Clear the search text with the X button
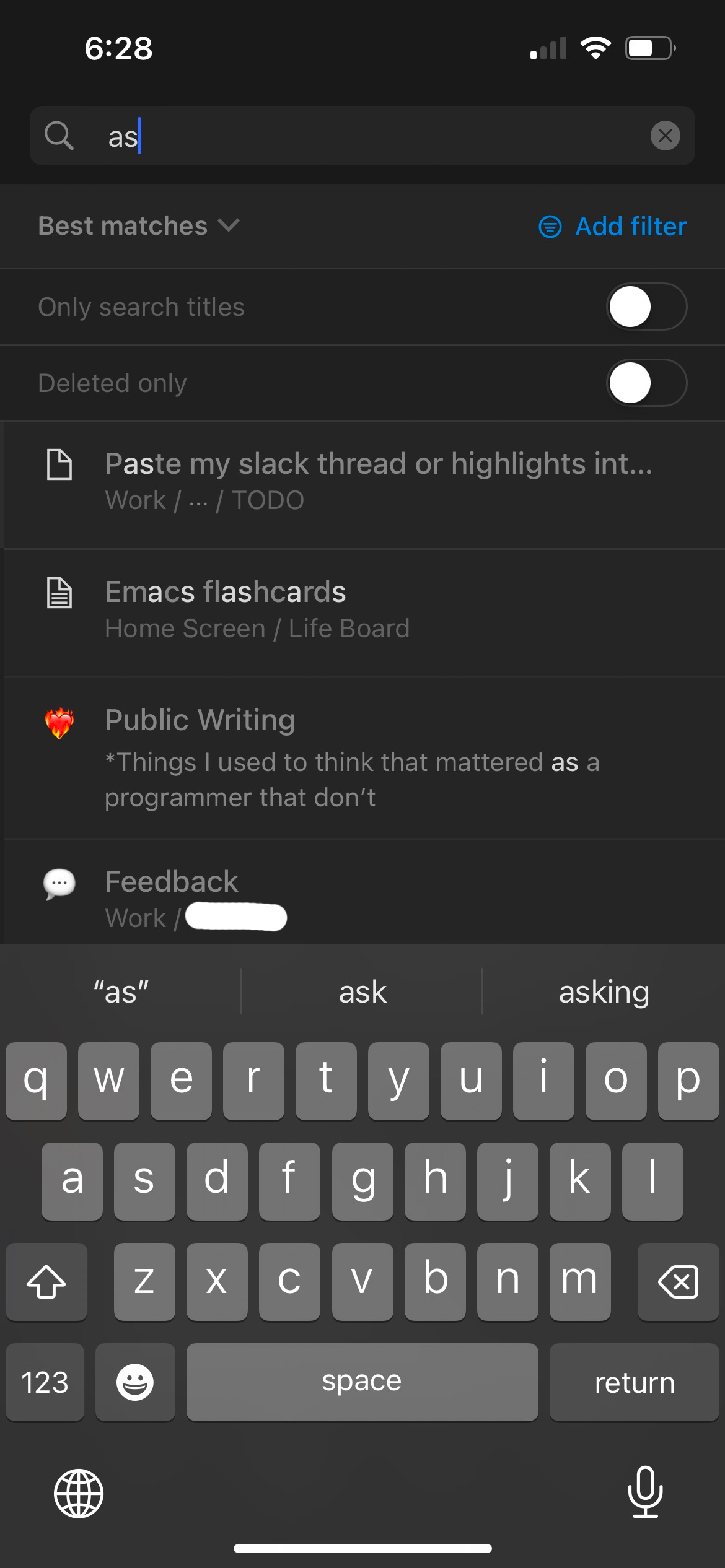Viewport: 725px width, 1568px height. pos(666,136)
